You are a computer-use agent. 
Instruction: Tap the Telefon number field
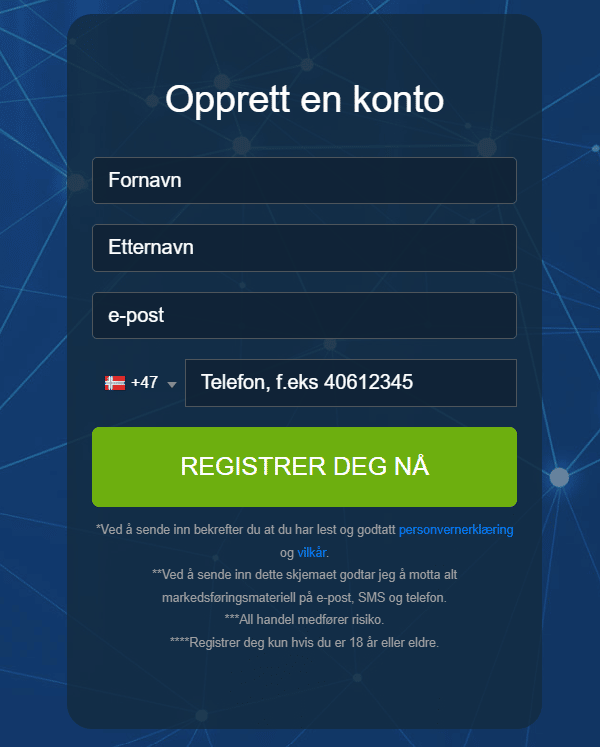coord(350,383)
